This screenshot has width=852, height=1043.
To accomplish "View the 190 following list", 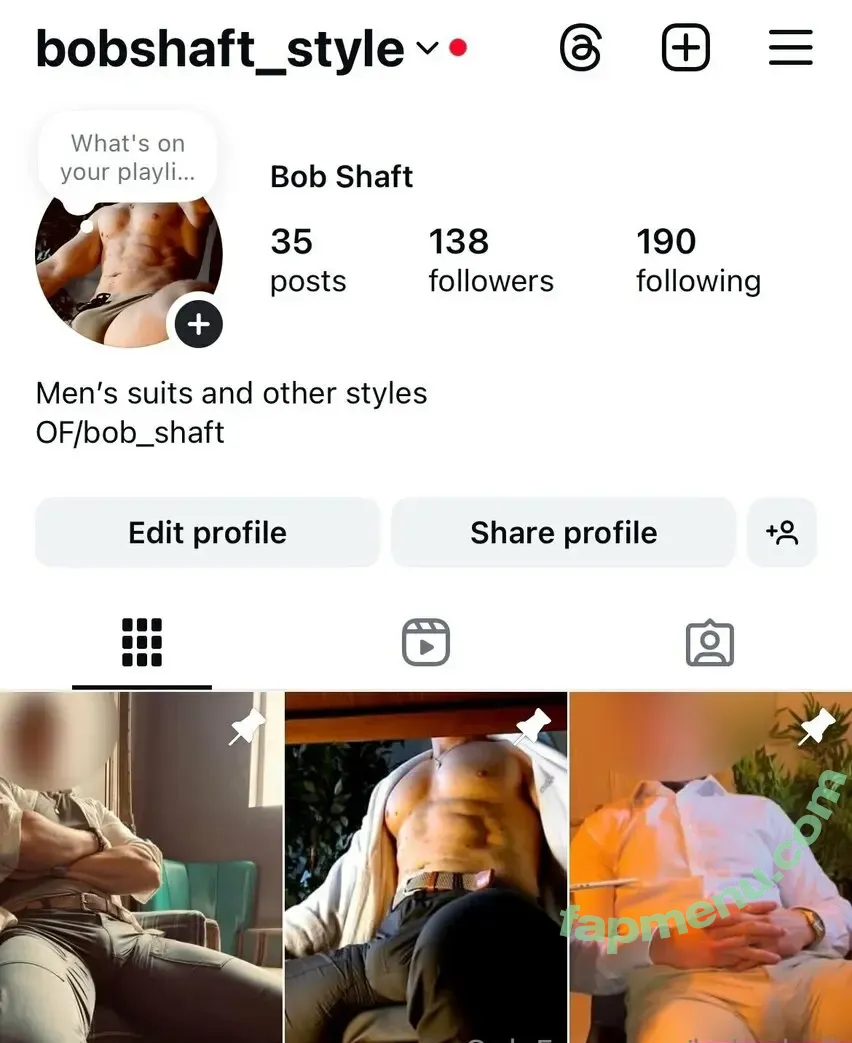I will (698, 260).
